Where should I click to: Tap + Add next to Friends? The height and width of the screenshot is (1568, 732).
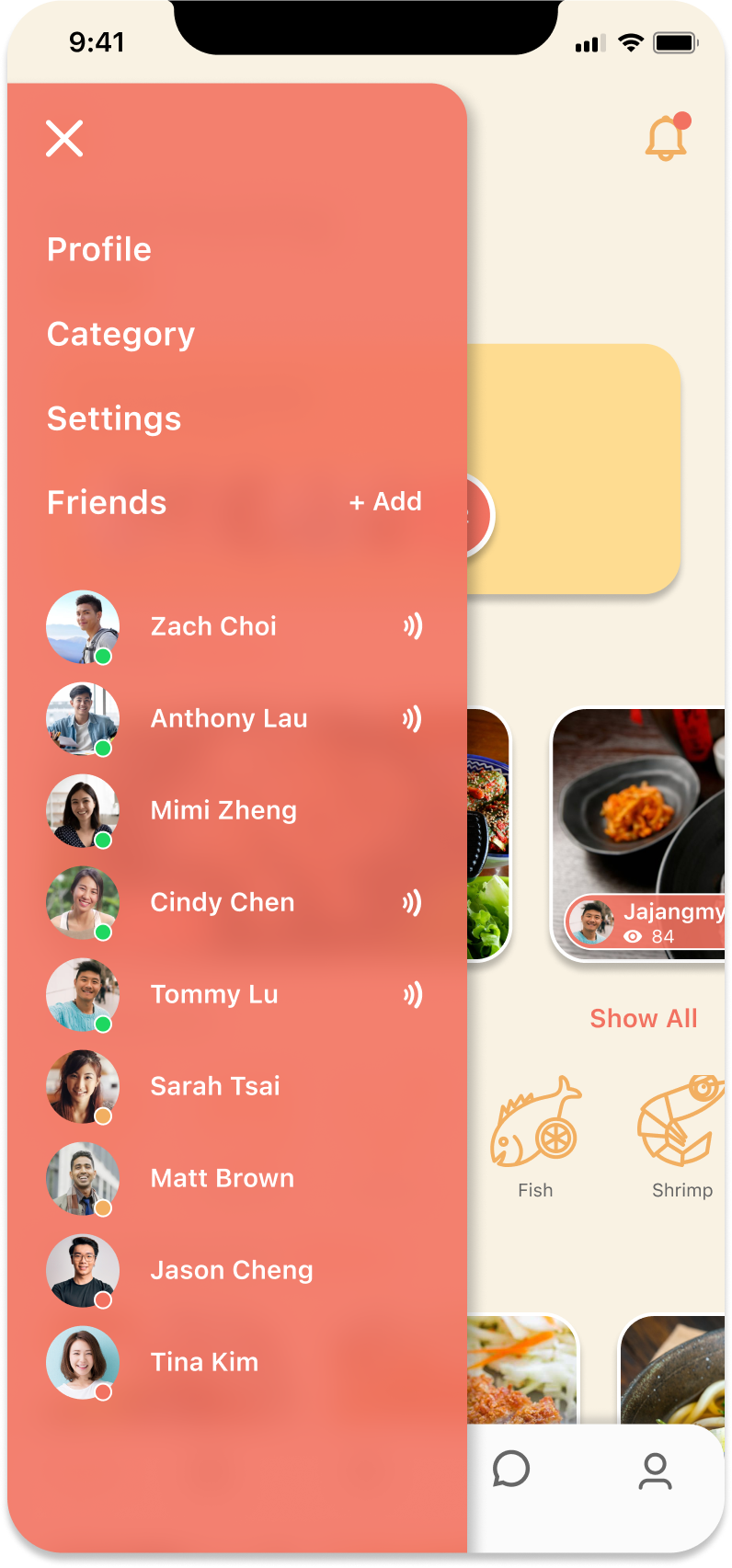[x=385, y=502]
